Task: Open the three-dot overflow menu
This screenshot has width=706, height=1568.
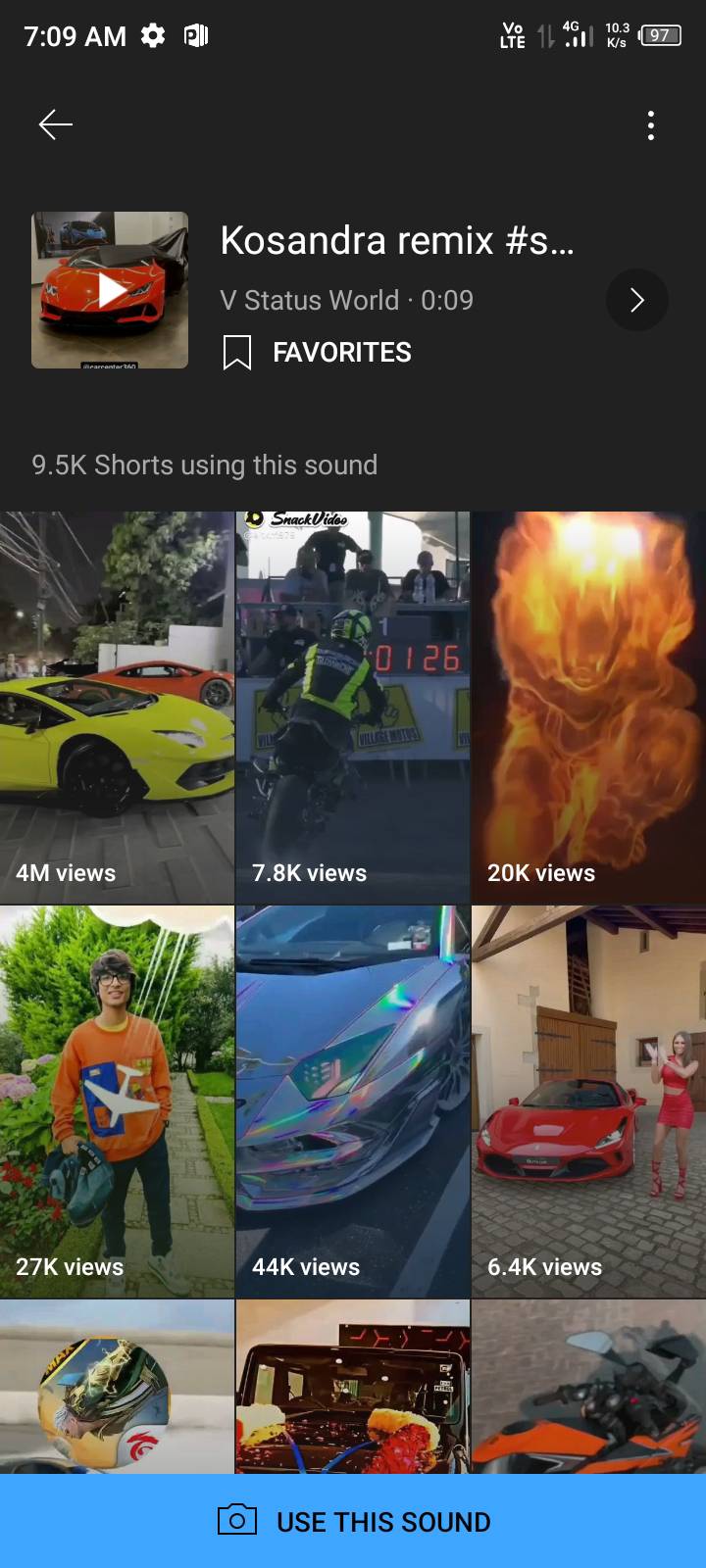Action: (x=650, y=125)
